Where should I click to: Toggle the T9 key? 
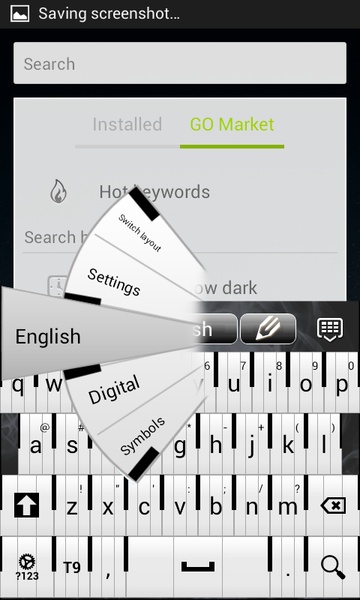(72, 567)
